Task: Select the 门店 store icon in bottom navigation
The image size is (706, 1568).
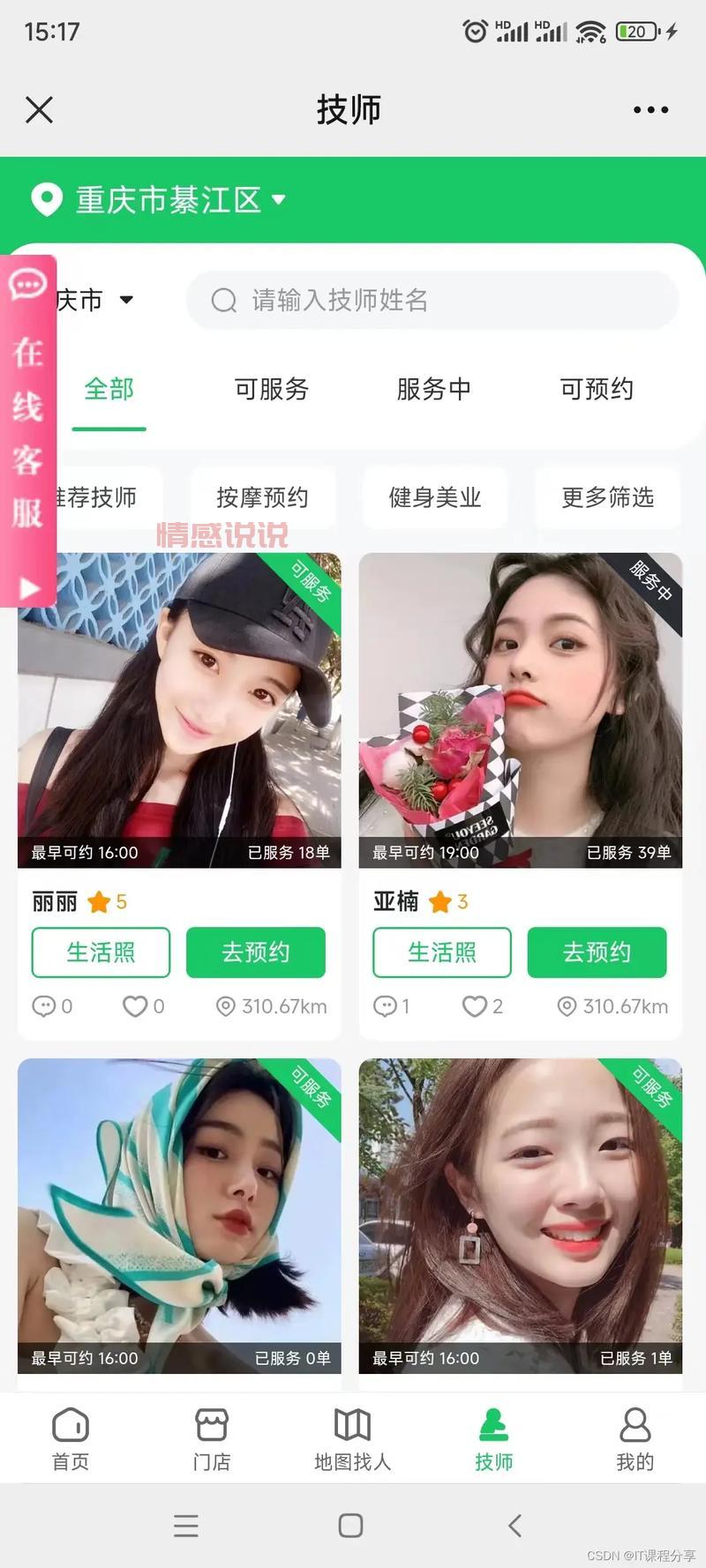Action: (x=210, y=1437)
